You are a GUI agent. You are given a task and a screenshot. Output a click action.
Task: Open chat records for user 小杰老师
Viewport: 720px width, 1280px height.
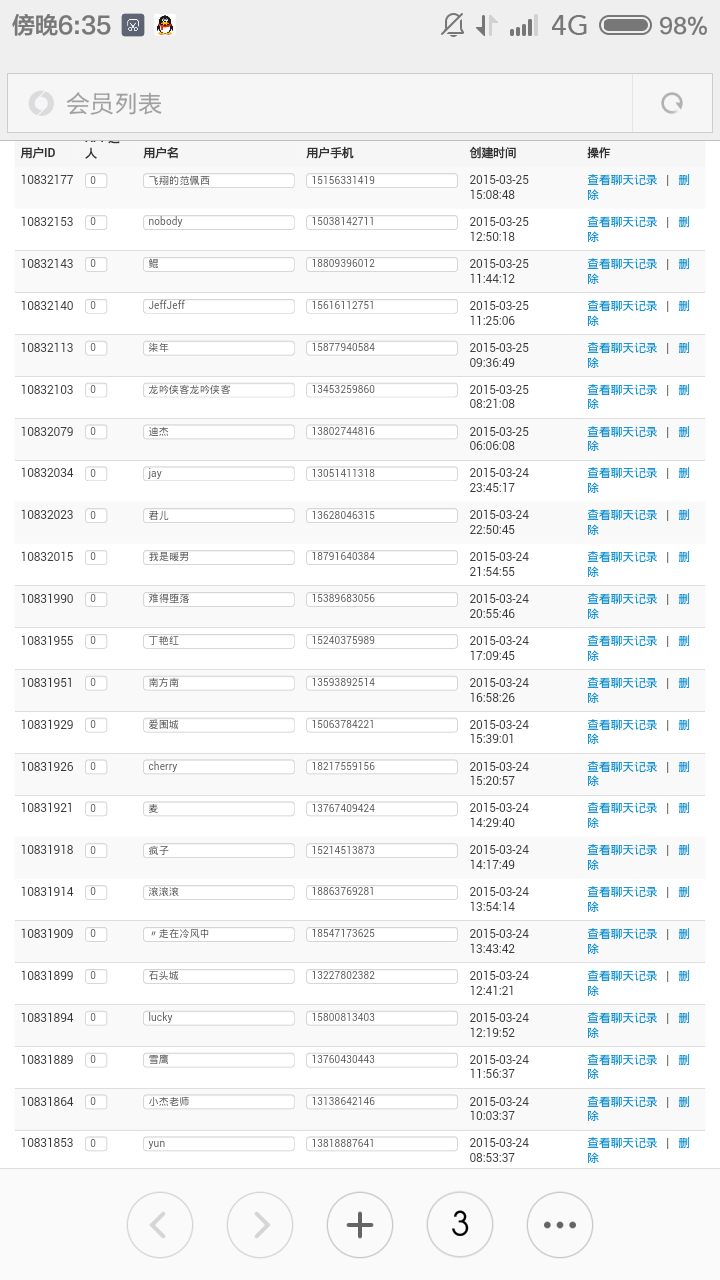(622, 1102)
